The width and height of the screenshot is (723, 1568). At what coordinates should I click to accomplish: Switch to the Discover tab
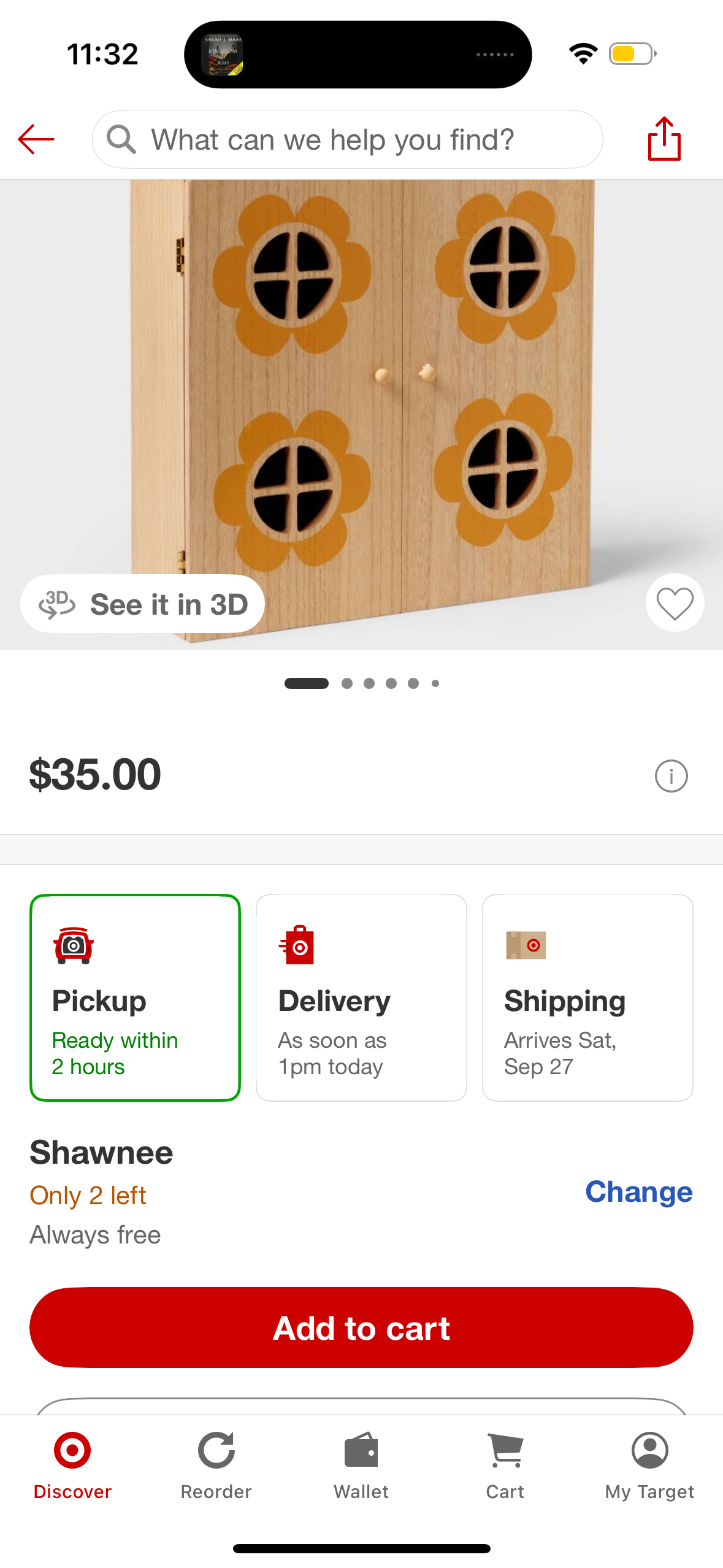pos(72,1466)
